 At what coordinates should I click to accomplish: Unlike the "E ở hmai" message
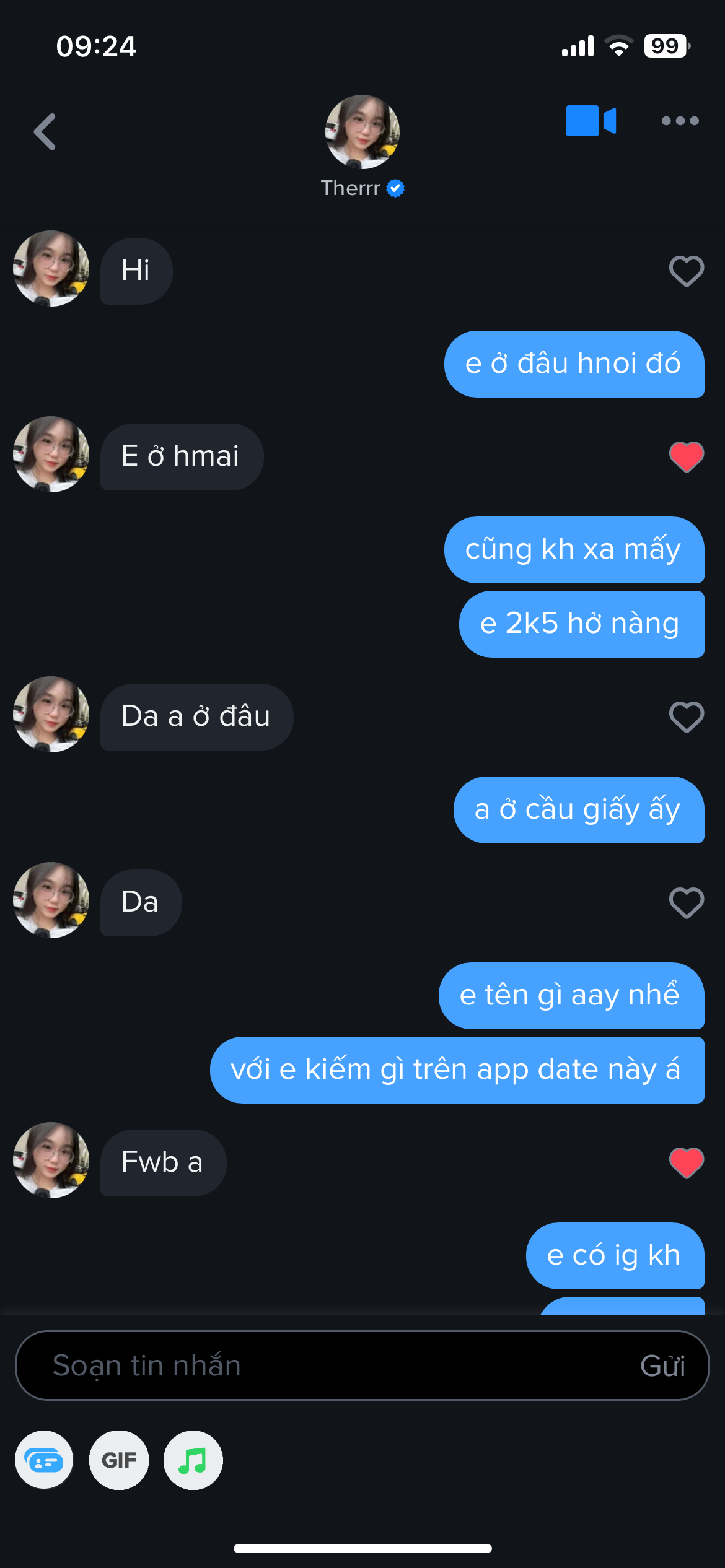coord(686,457)
